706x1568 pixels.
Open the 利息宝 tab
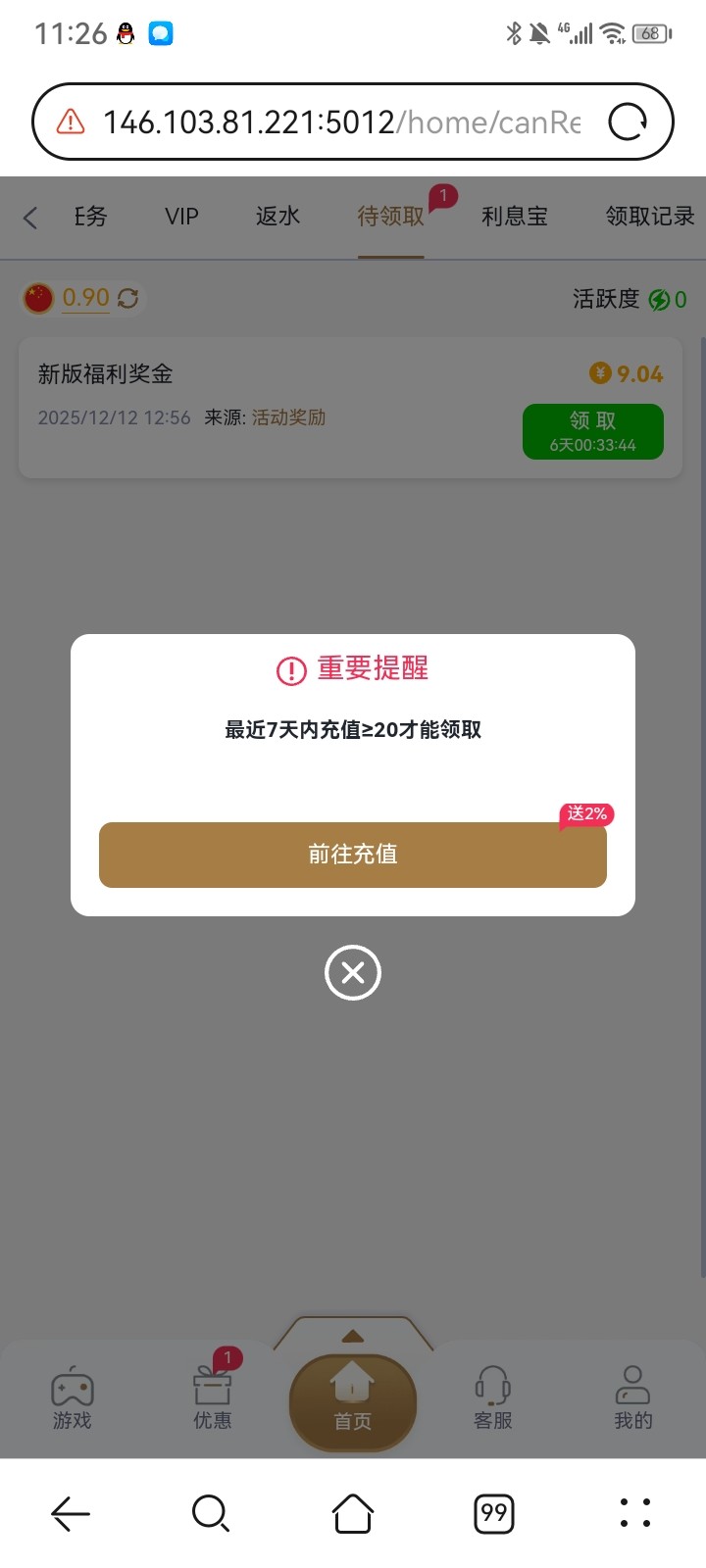click(514, 217)
